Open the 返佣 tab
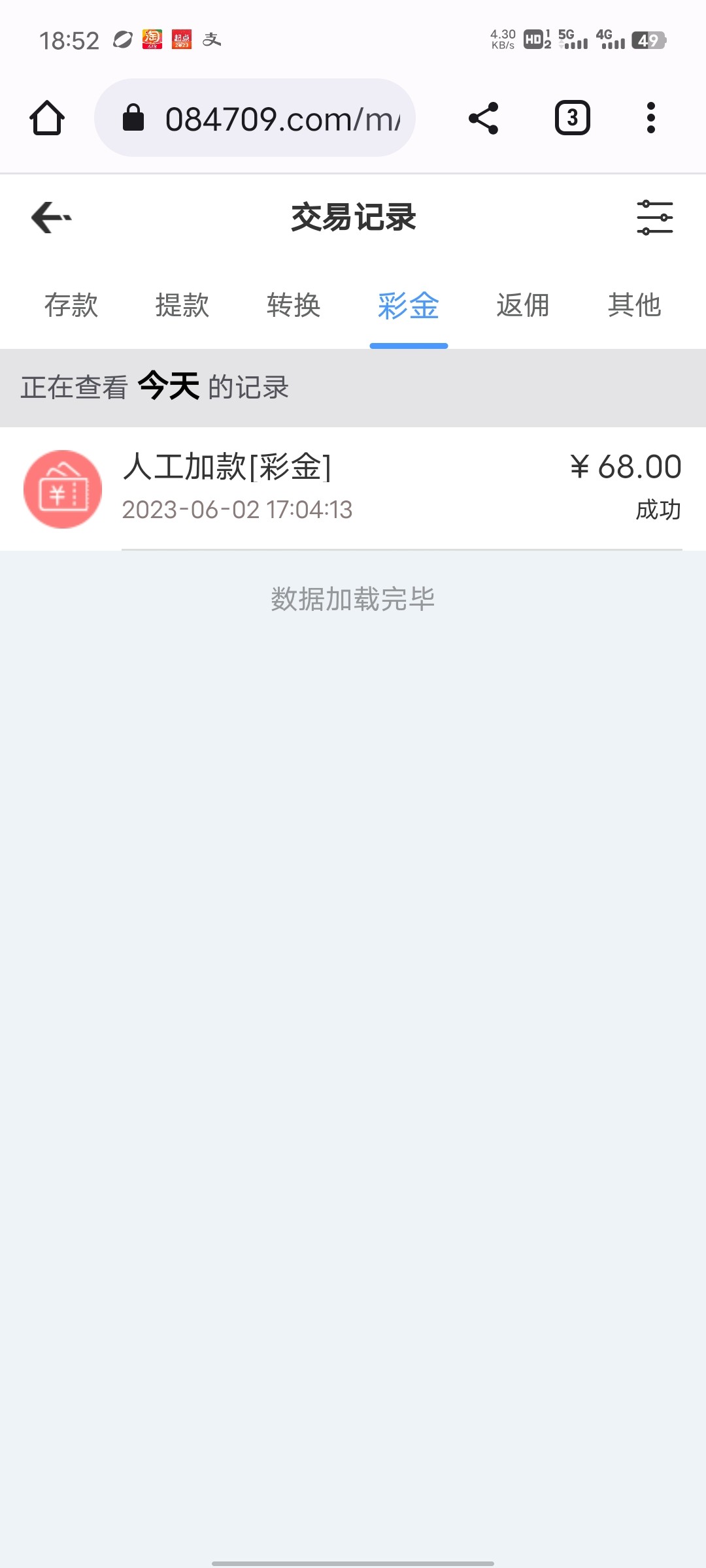The image size is (706, 1568). click(522, 305)
